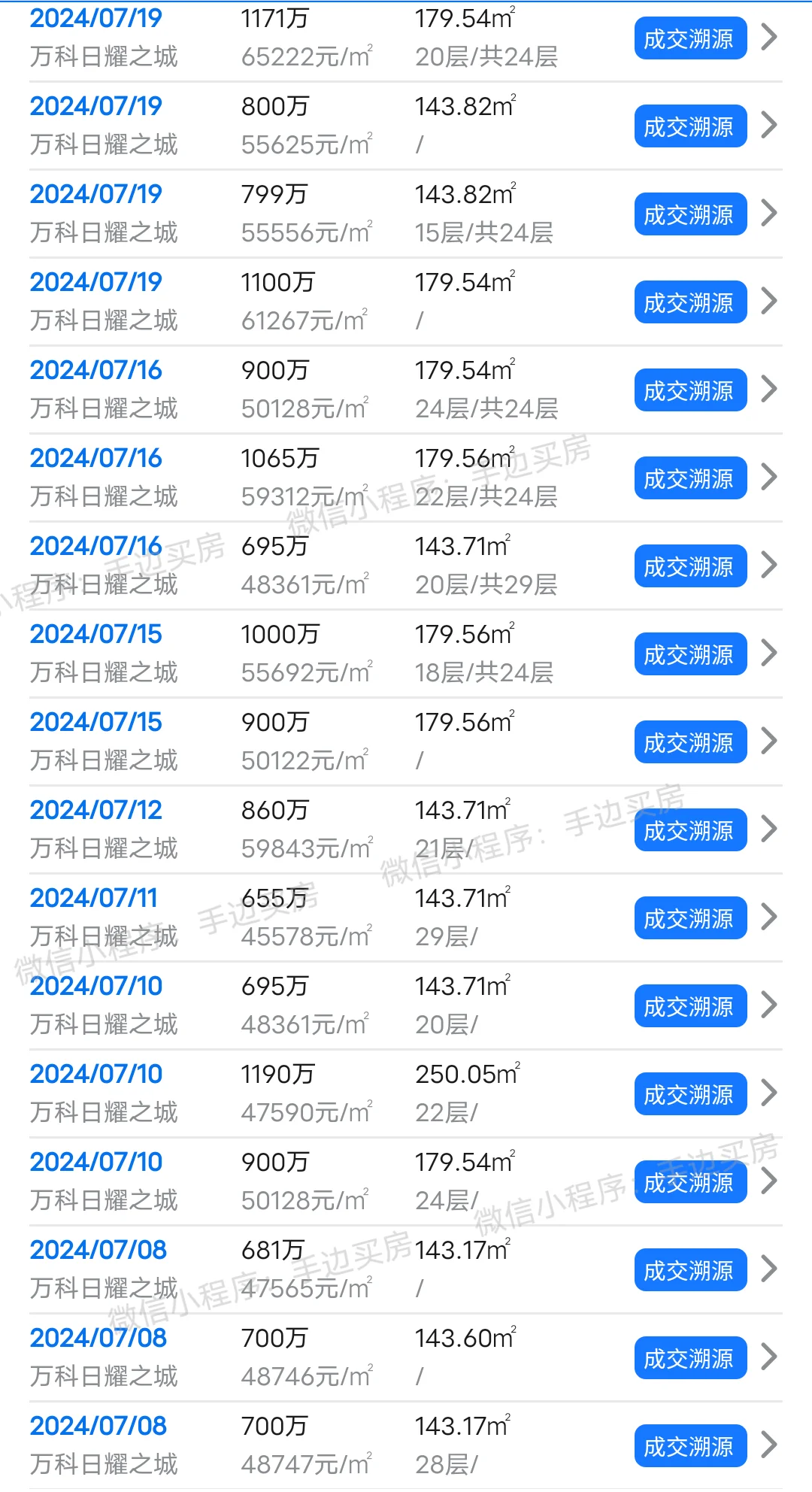View 成交溯源 for the 681万 transaction

pyautogui.click(x=690, y=1270)
